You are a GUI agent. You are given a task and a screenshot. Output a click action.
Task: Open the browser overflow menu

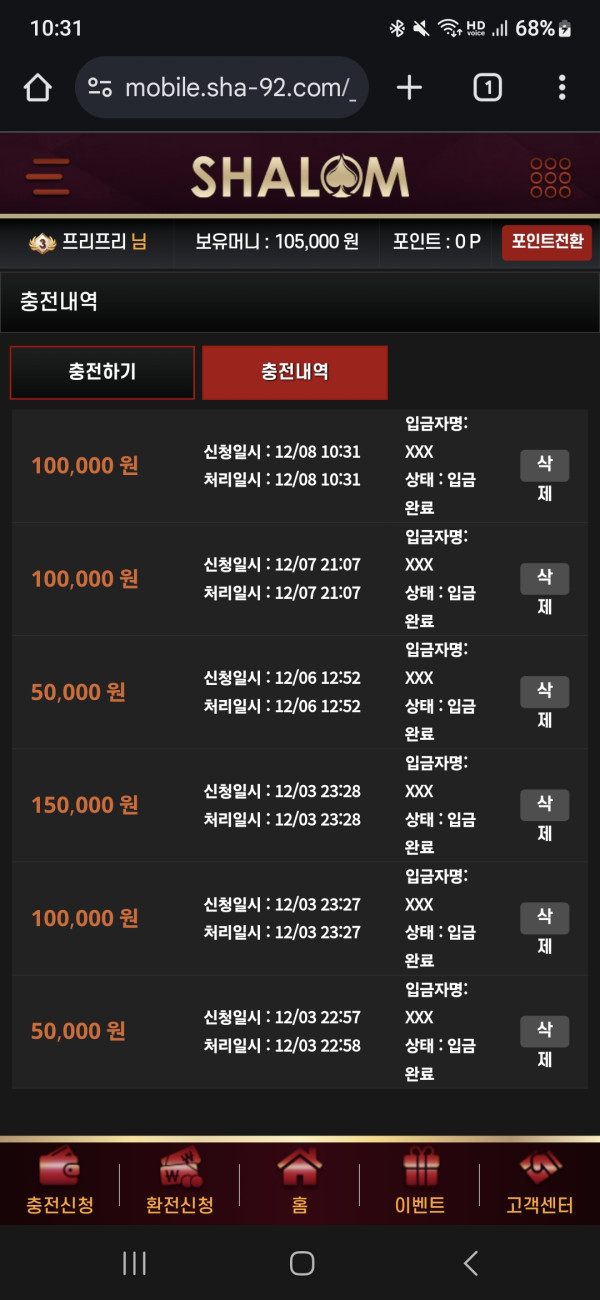click(x=562, y=88)
